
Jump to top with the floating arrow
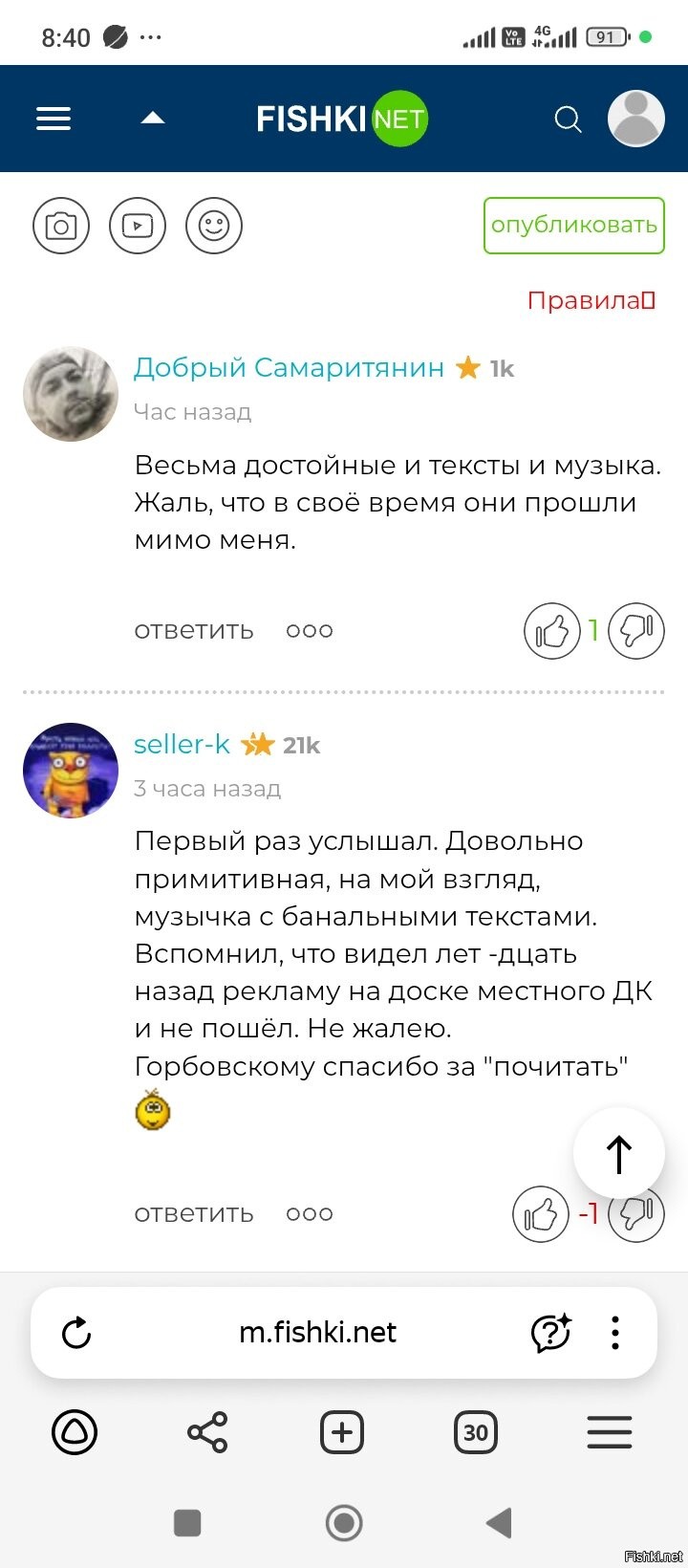619,1154
